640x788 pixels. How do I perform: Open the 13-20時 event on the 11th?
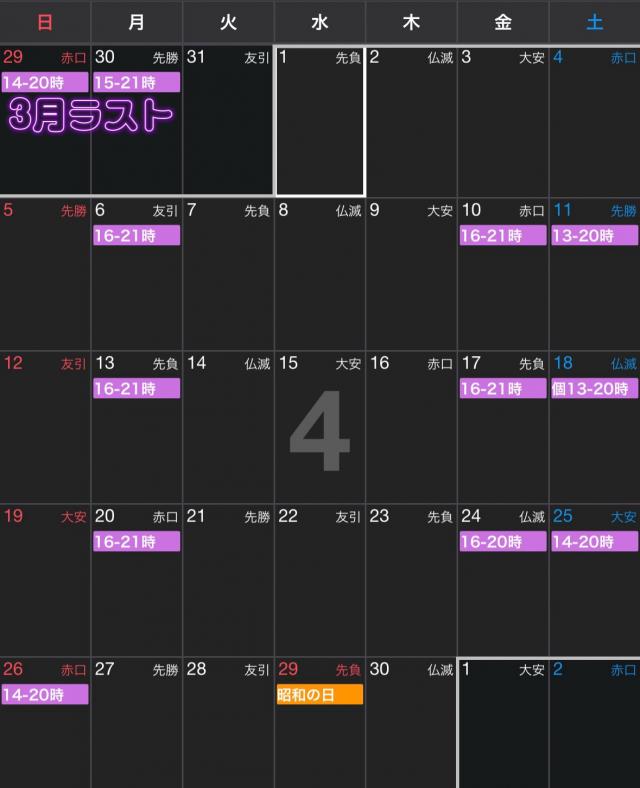click(x=594, y=236)
